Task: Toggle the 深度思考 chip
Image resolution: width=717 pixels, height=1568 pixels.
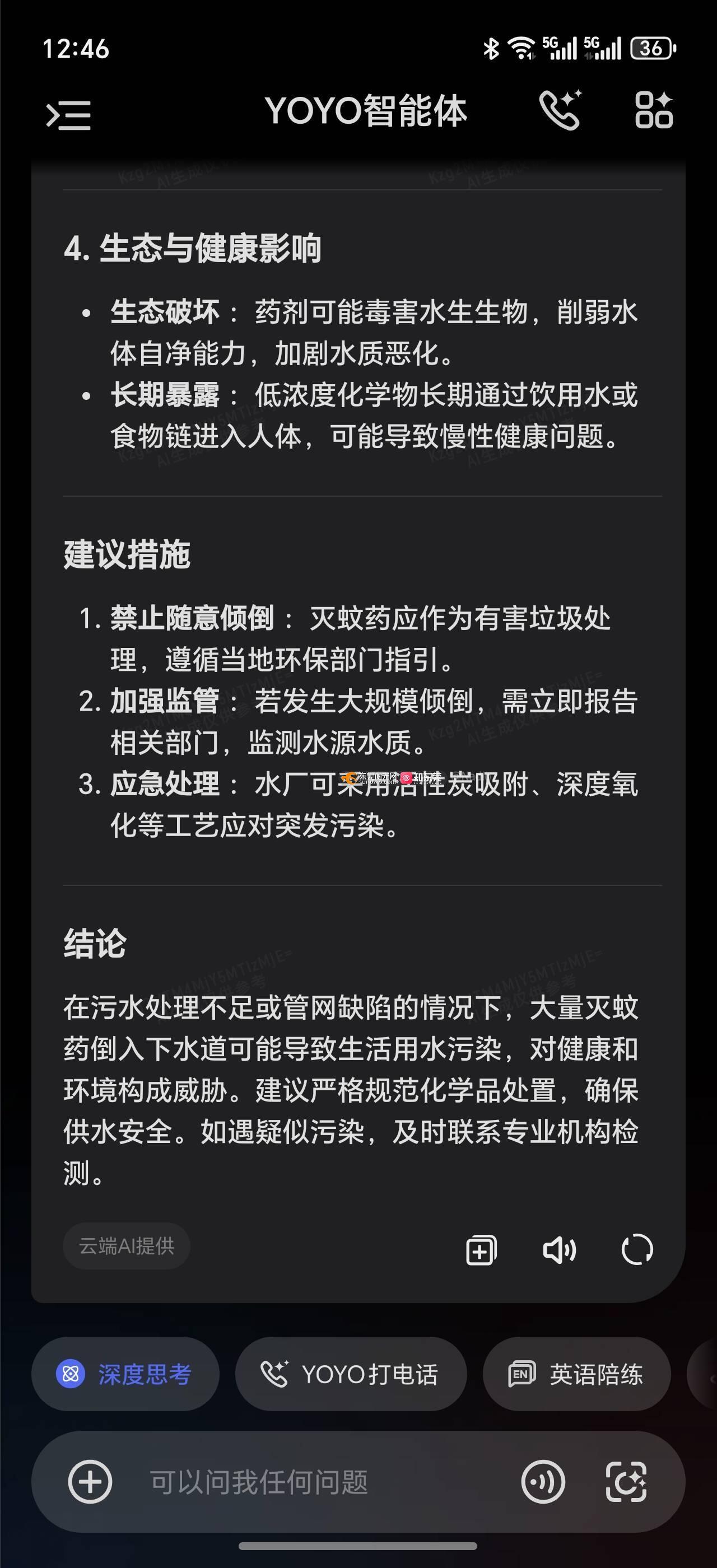Action: pos(125,1374)
